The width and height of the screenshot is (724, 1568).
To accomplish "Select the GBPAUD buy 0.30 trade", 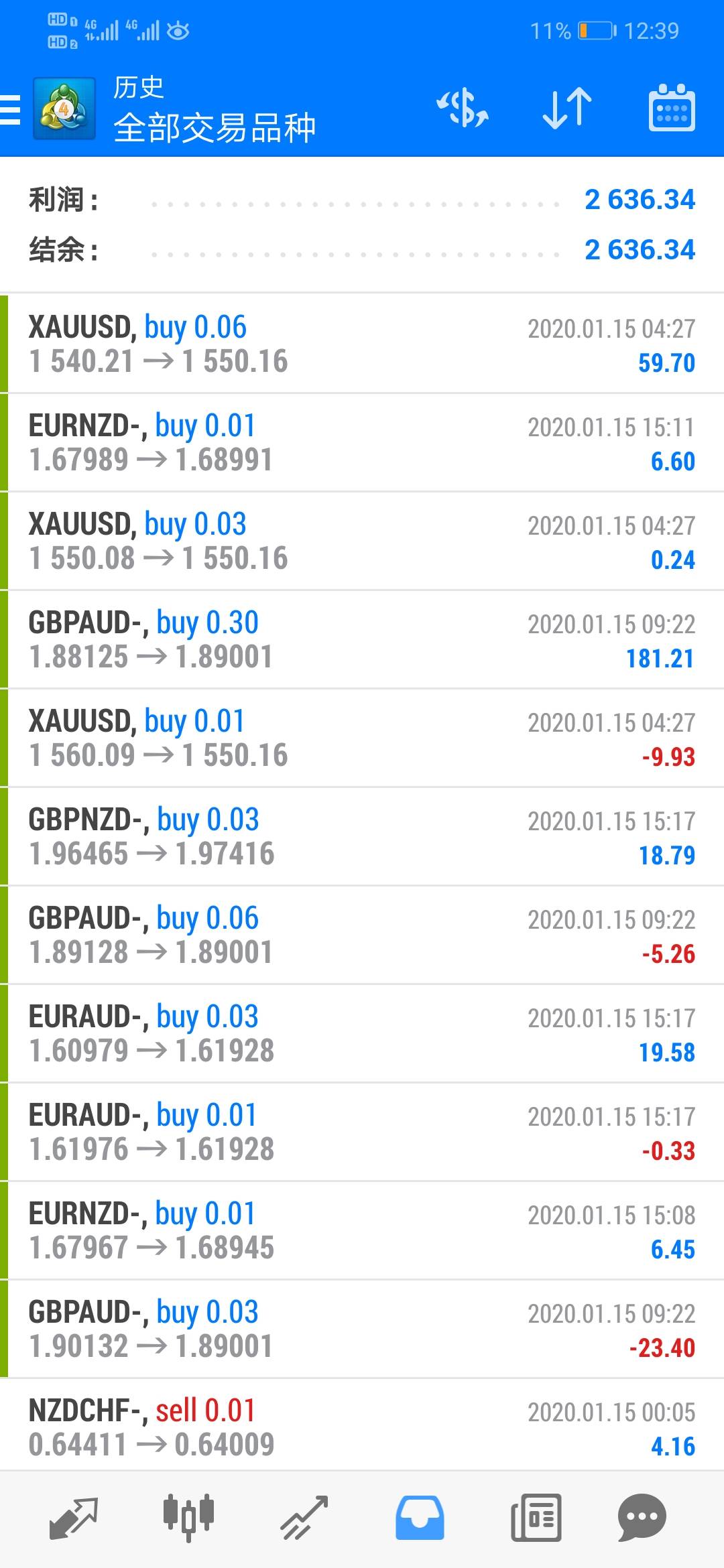I will tap(362, 639).
